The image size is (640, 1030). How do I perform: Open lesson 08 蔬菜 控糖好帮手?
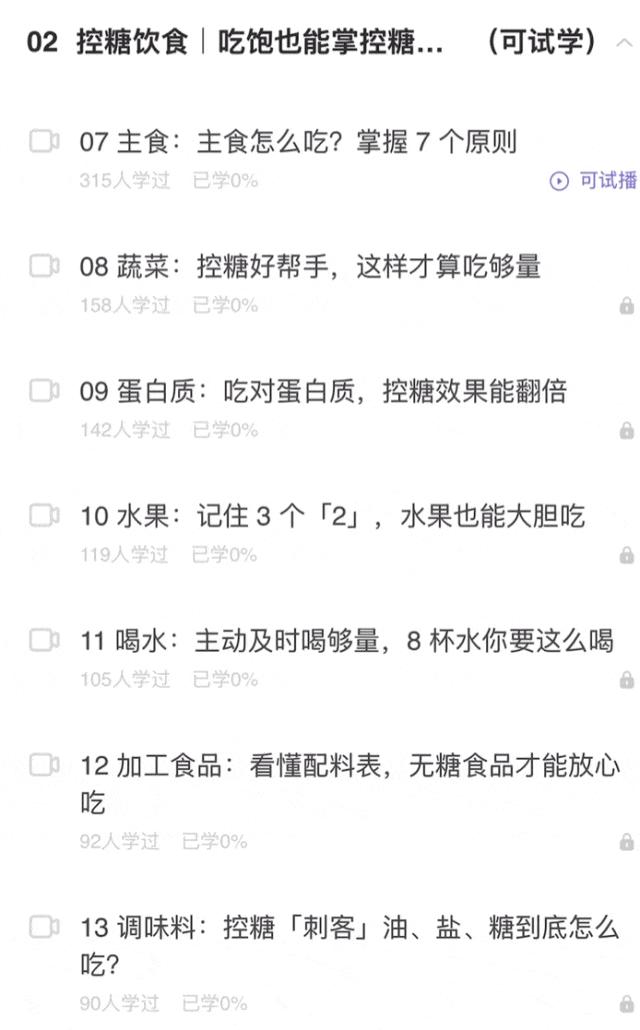pos(310,267)
